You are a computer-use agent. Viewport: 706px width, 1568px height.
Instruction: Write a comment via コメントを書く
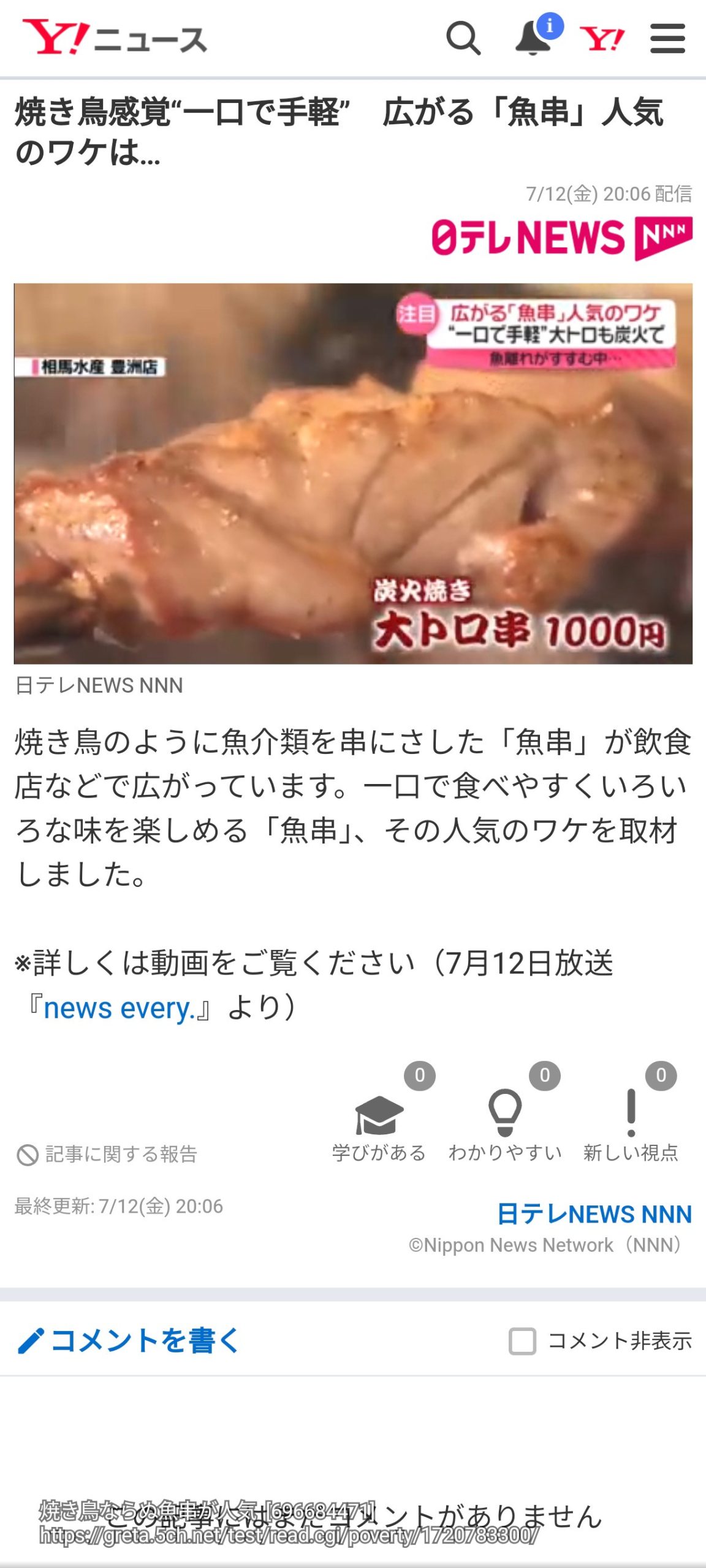(x=129, y=1341)
